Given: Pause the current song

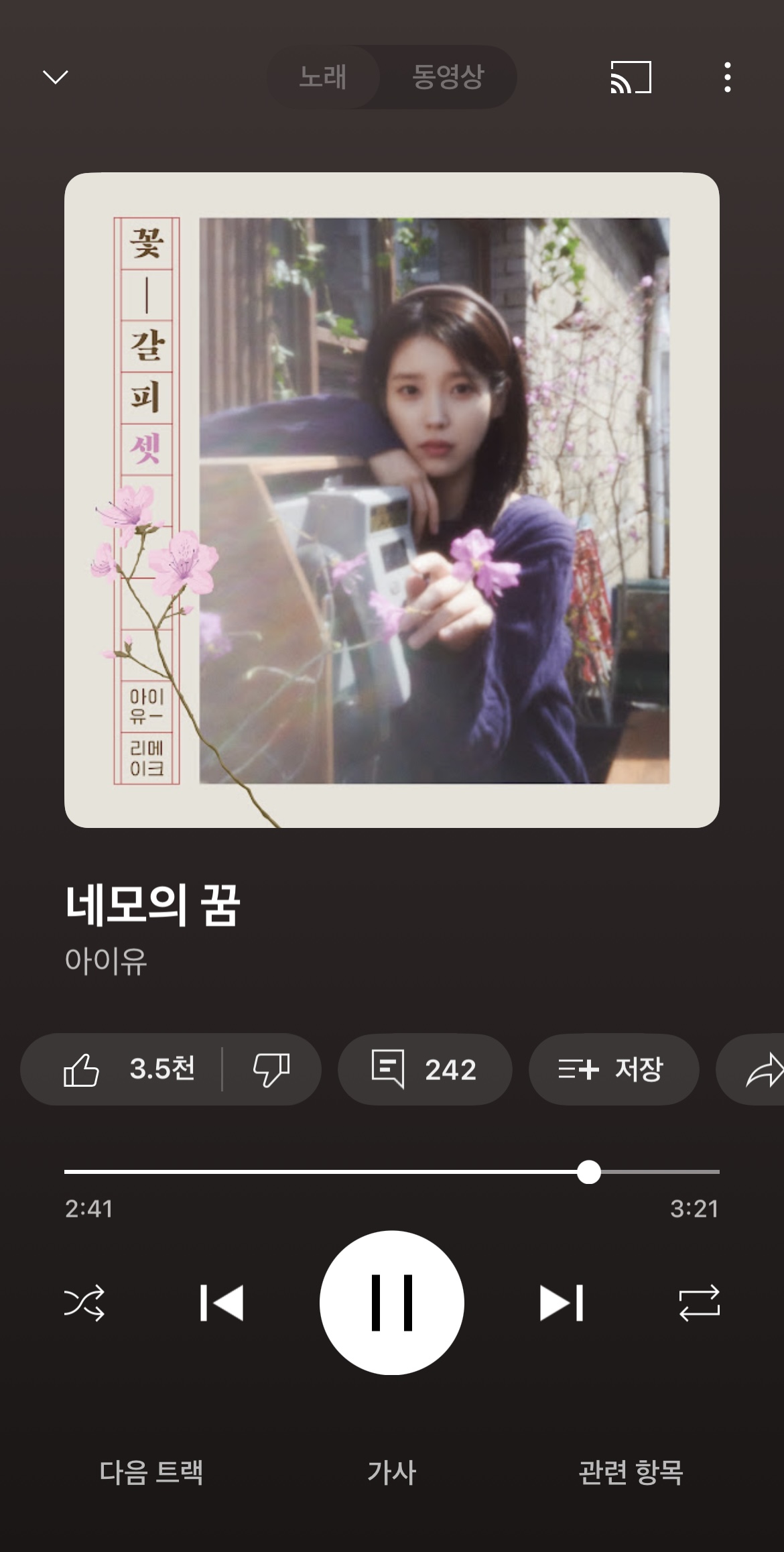Looking at the screenshot, I should (x=392, y=1303).
